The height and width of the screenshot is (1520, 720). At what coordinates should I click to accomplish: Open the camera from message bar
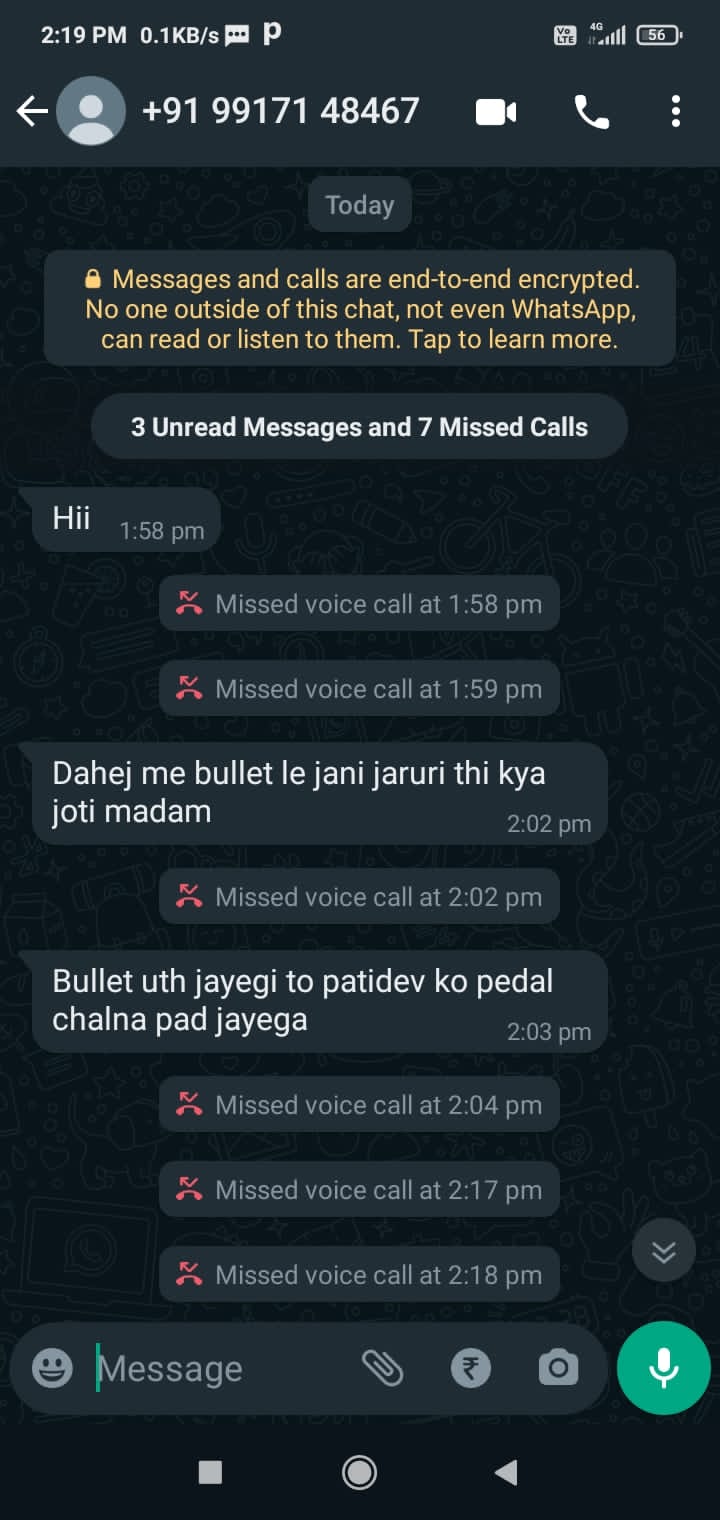(558, 1368)
